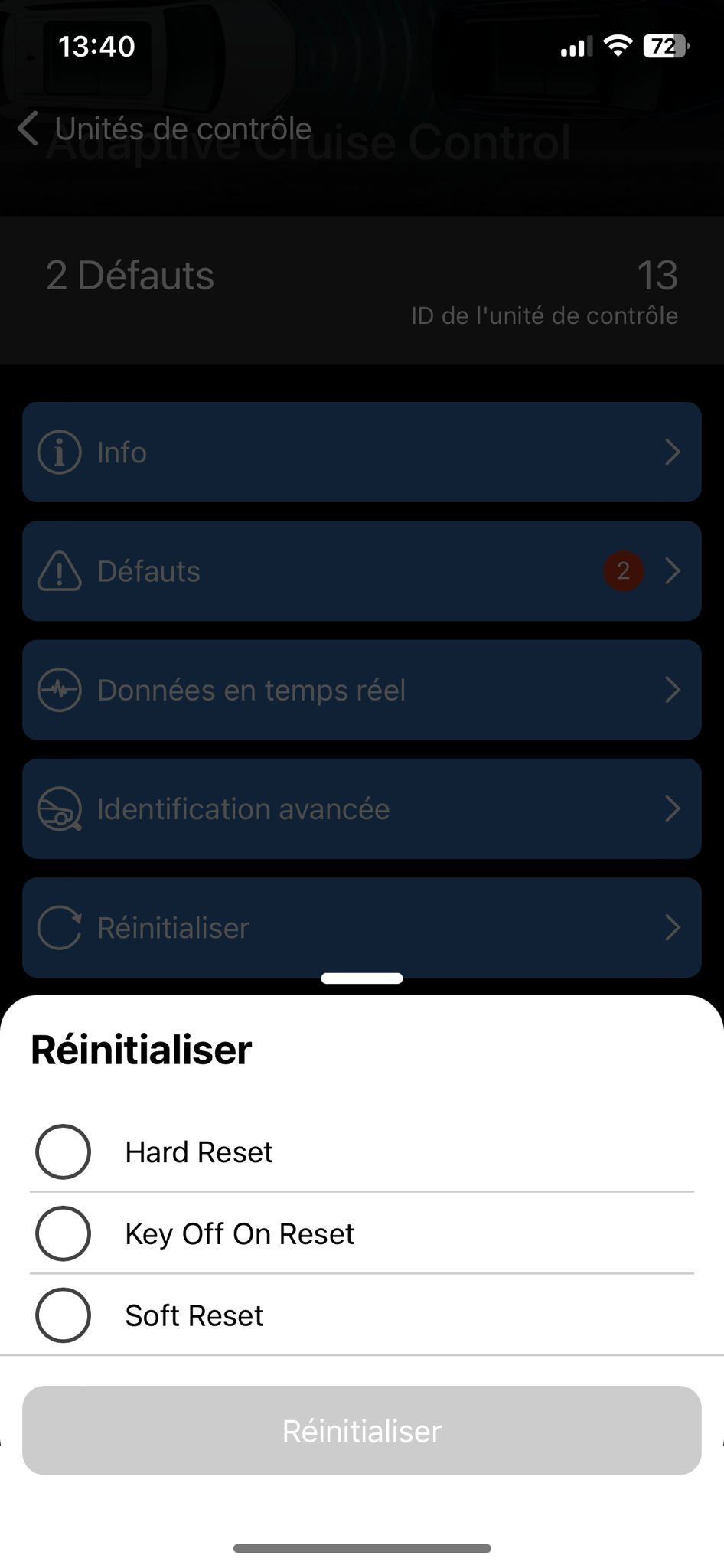This screenshot has height=1568, width=724.
Task: Choose Key Off On Reset
Action: pos(361,1233)
